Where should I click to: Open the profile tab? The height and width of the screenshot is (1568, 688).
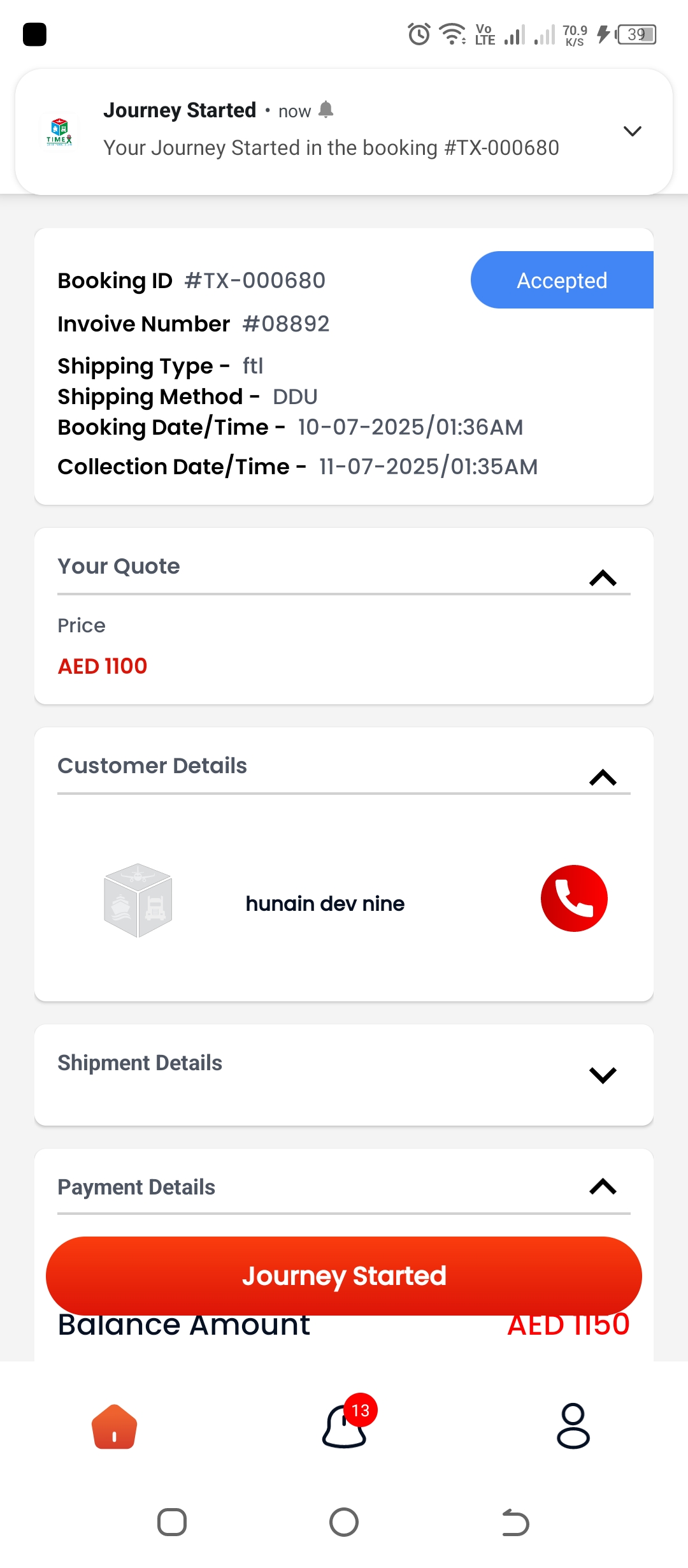coord(573,1426)
